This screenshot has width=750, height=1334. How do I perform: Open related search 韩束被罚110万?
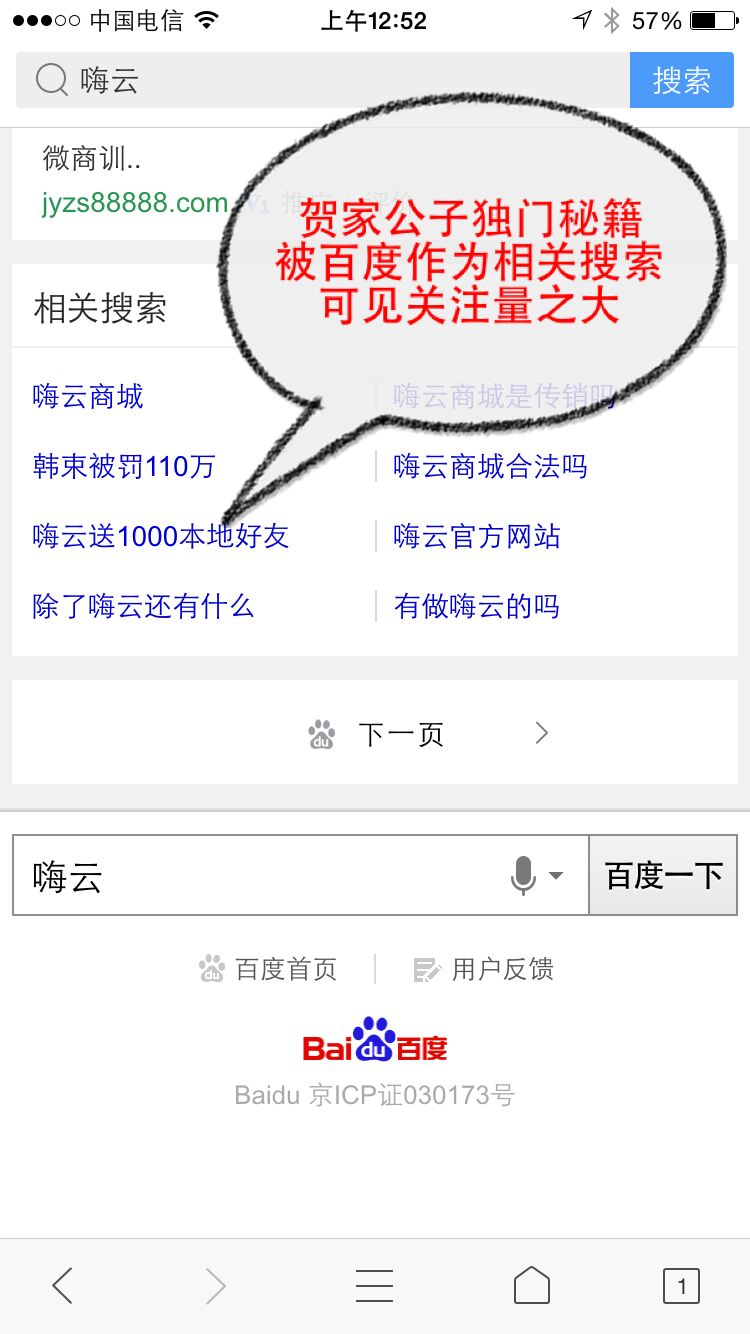(x=124, y=467)
